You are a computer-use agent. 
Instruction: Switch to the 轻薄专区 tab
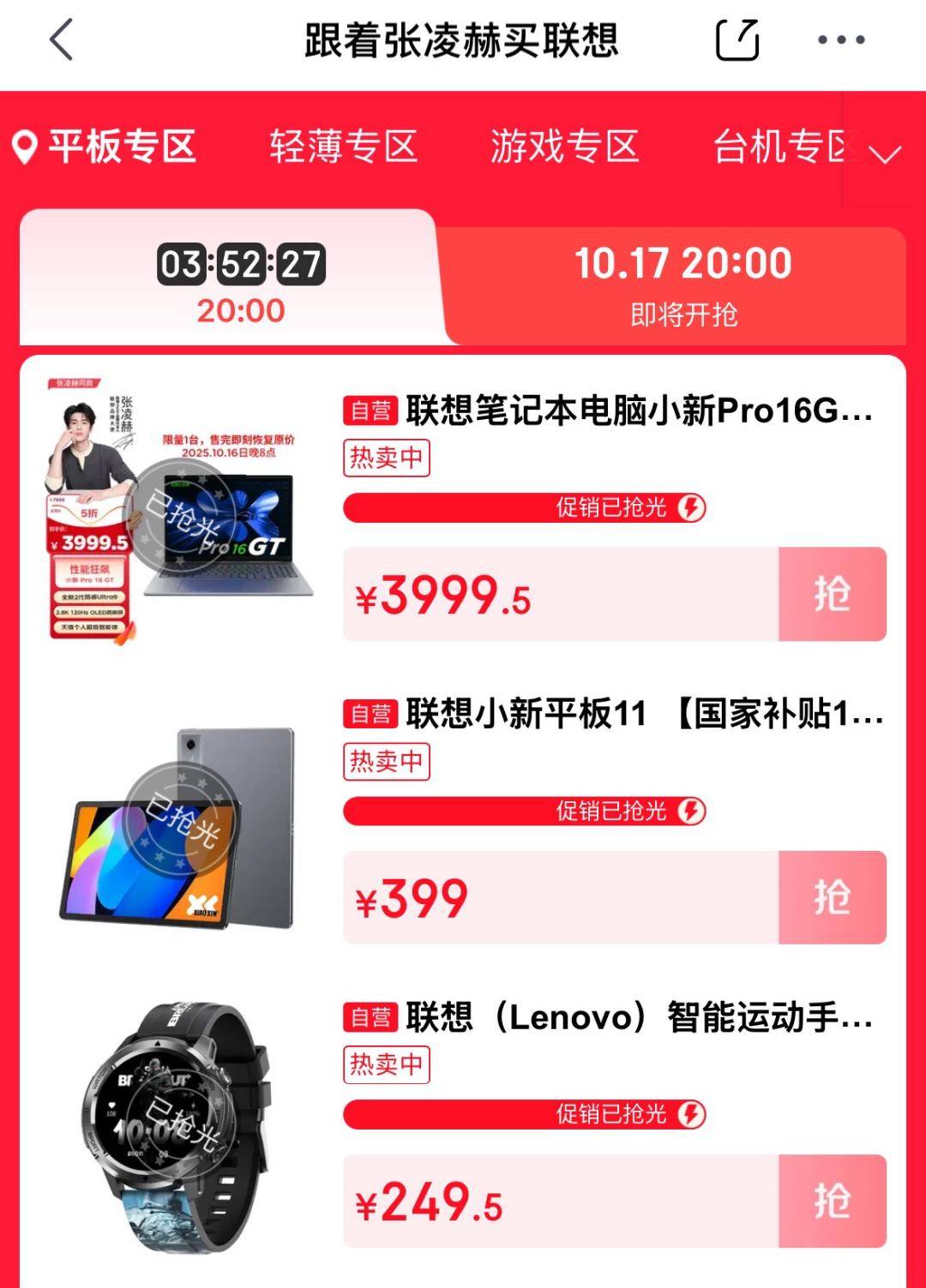pos(343,147)
